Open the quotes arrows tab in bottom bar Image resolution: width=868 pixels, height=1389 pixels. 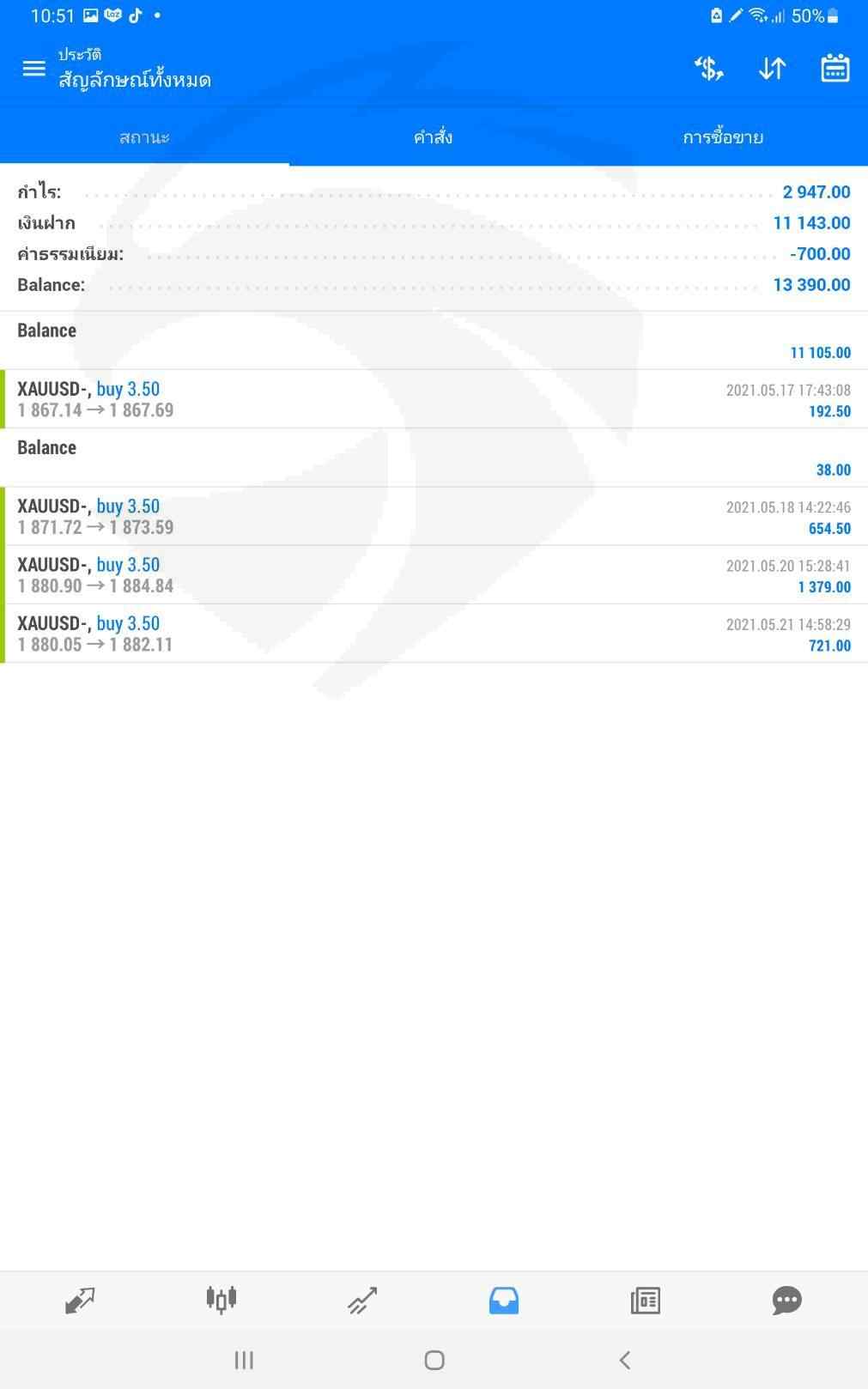coord(80,1301)
